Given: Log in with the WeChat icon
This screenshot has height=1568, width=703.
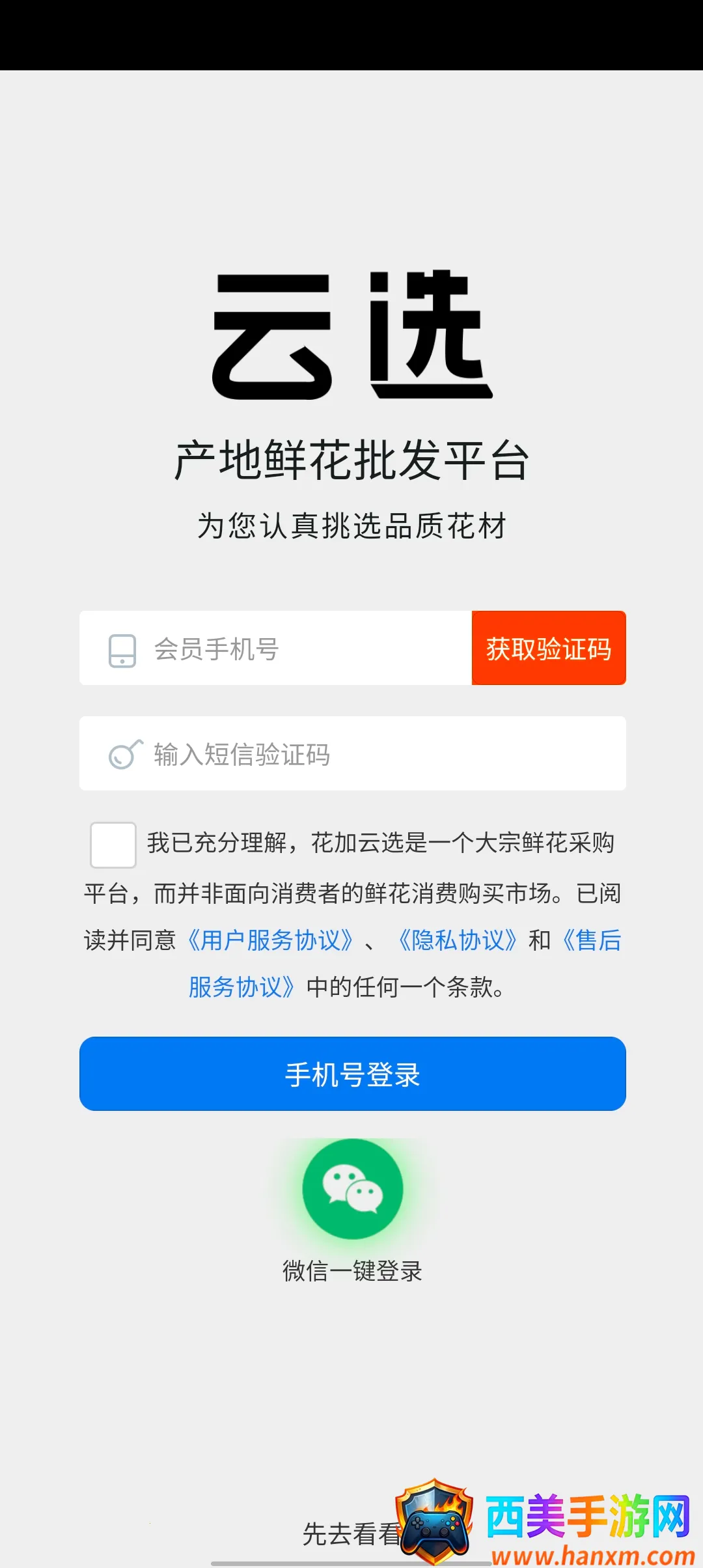Looking at the screenshot, I should (352, 1189).
